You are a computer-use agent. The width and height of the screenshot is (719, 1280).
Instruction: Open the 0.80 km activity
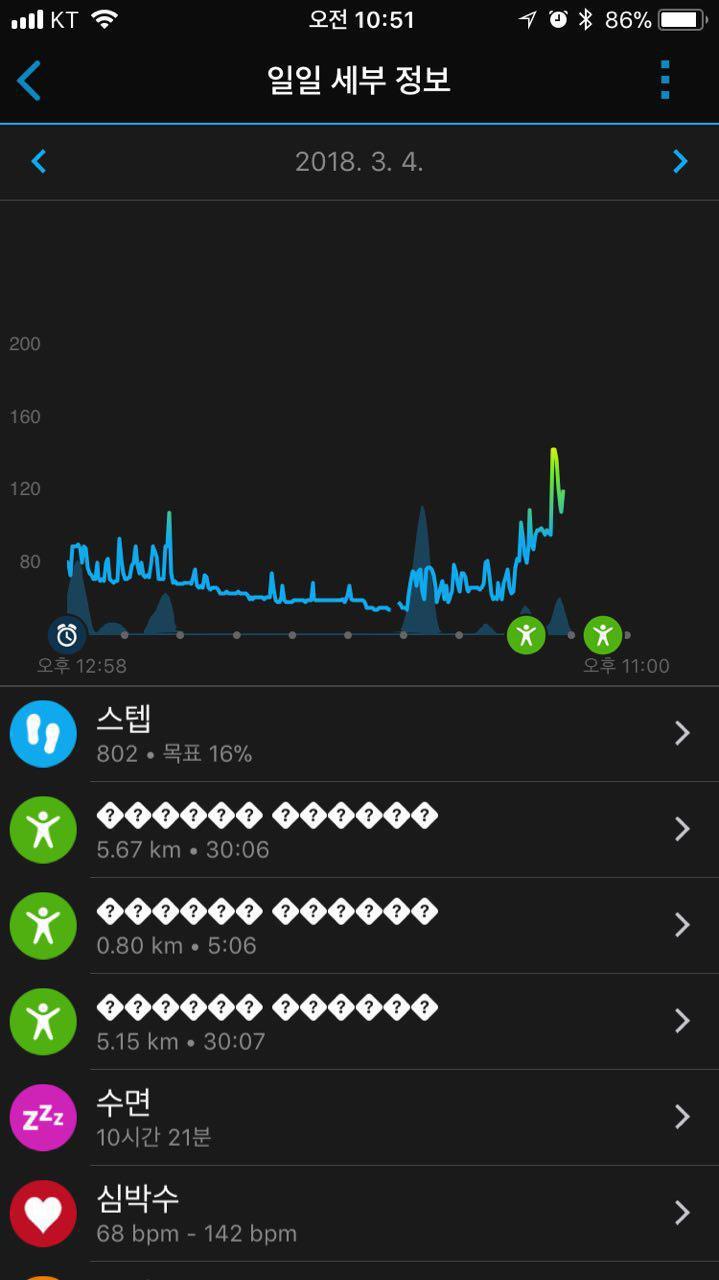[x=359, y=926]
